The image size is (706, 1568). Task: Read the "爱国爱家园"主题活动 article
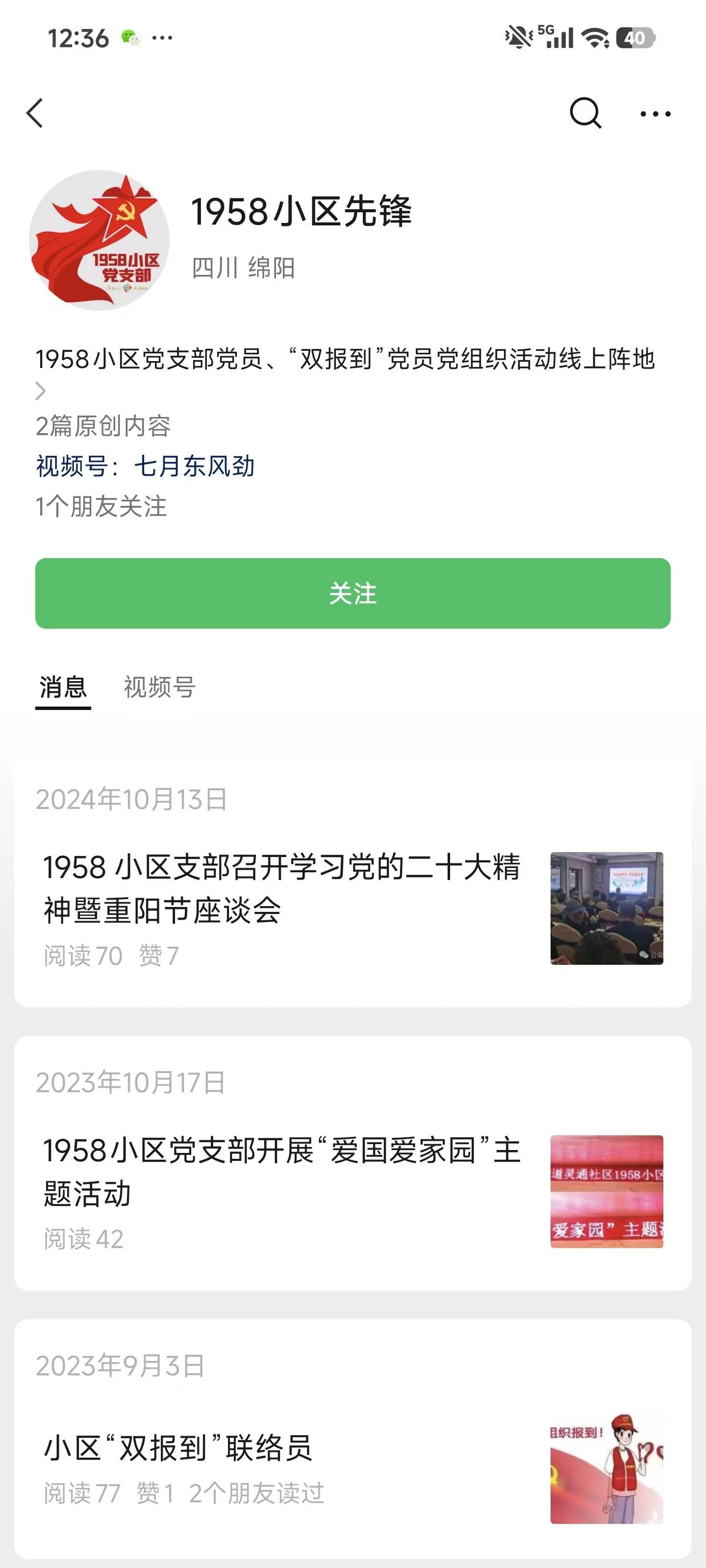point(281,1172)
